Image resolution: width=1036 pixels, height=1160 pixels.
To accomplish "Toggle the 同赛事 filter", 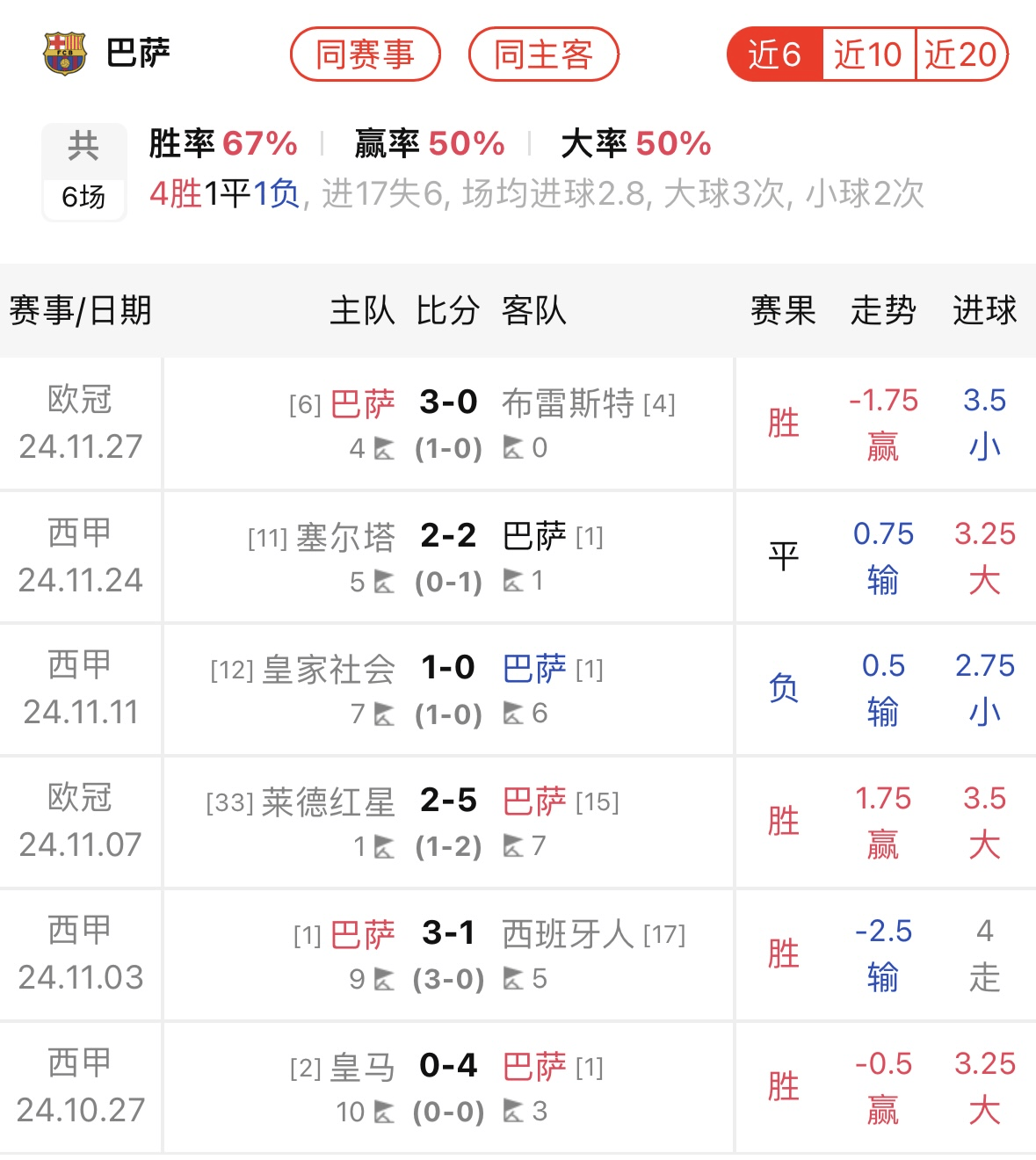I will (x=366, y=54).
